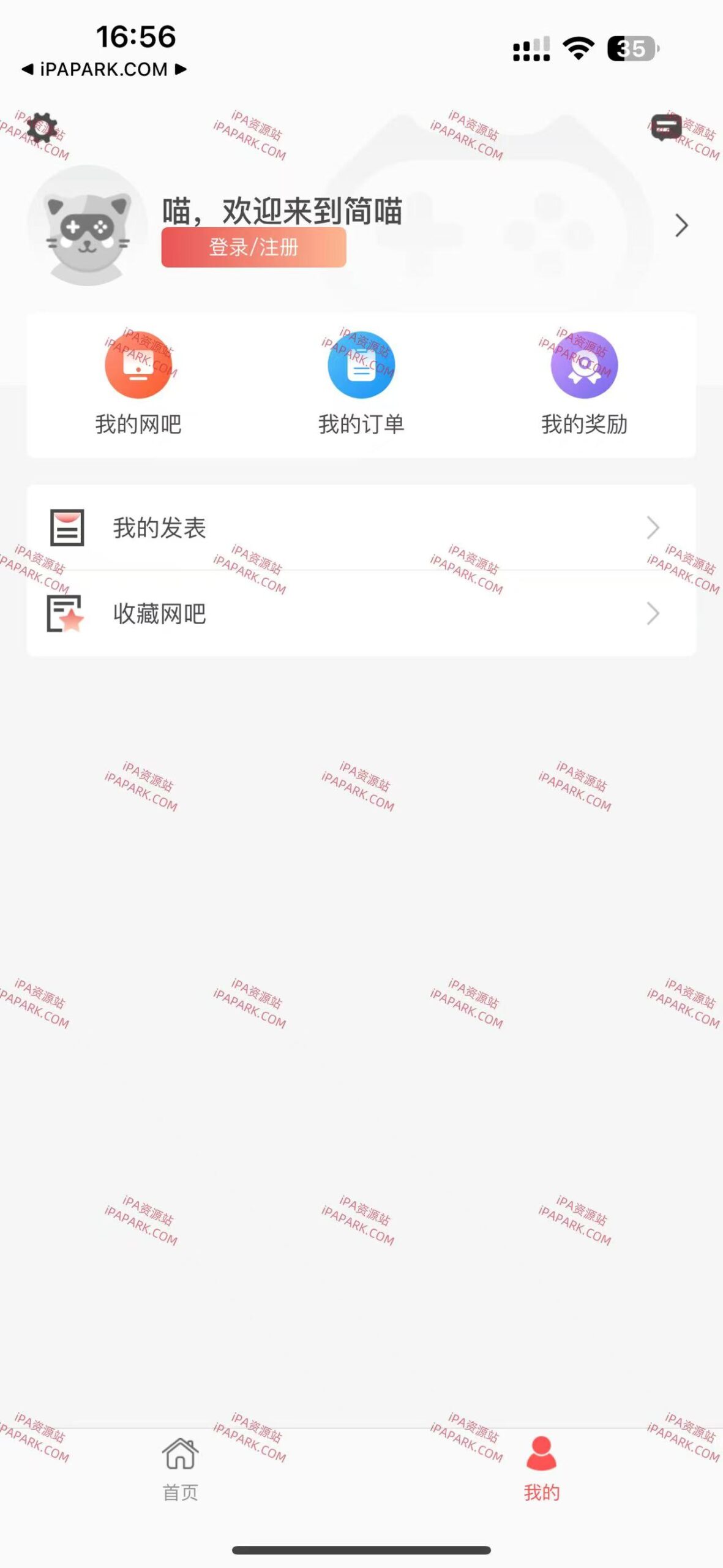Tap the greeting text 喵，欢迎来到简喵
The height and width of the screenshot is (1568, 723).
(x=281, y=210)
